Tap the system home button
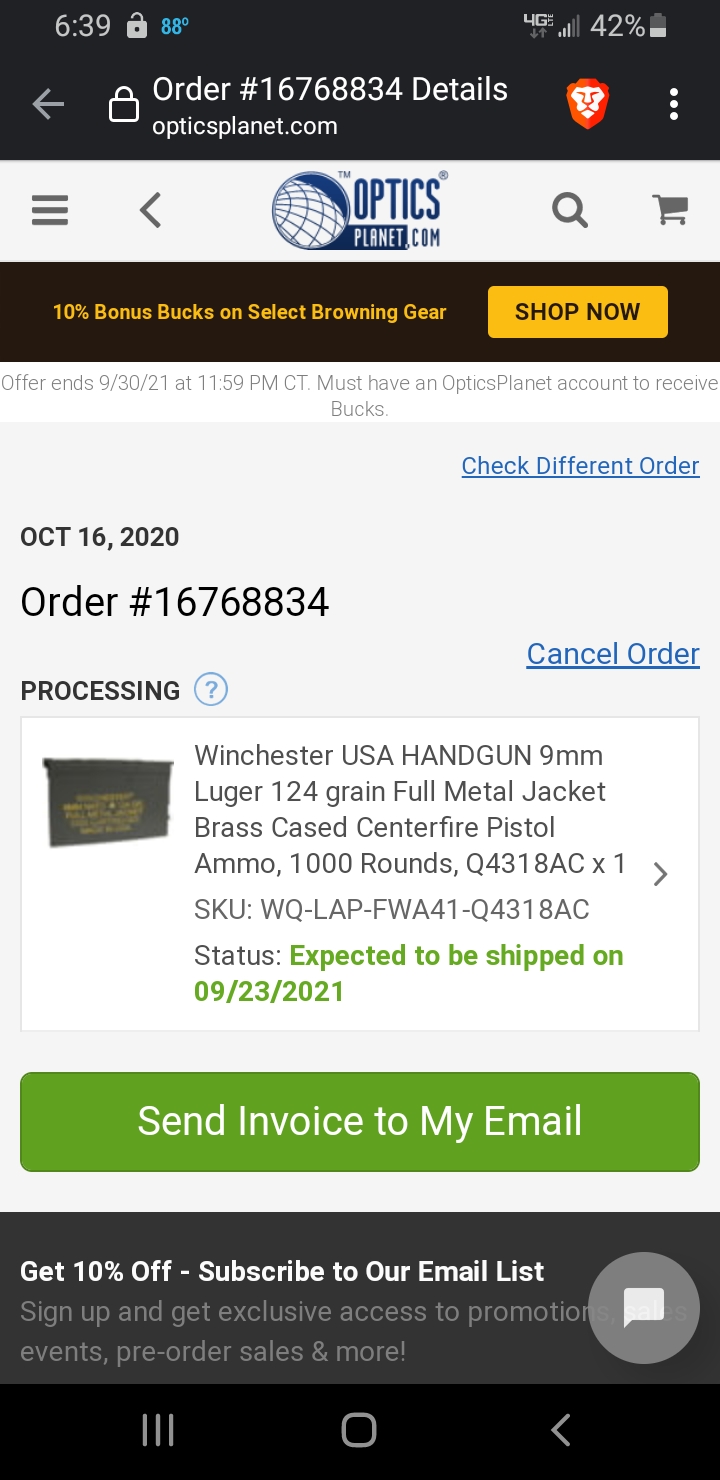720x1480 pixels. click(x=359, y=1430)
